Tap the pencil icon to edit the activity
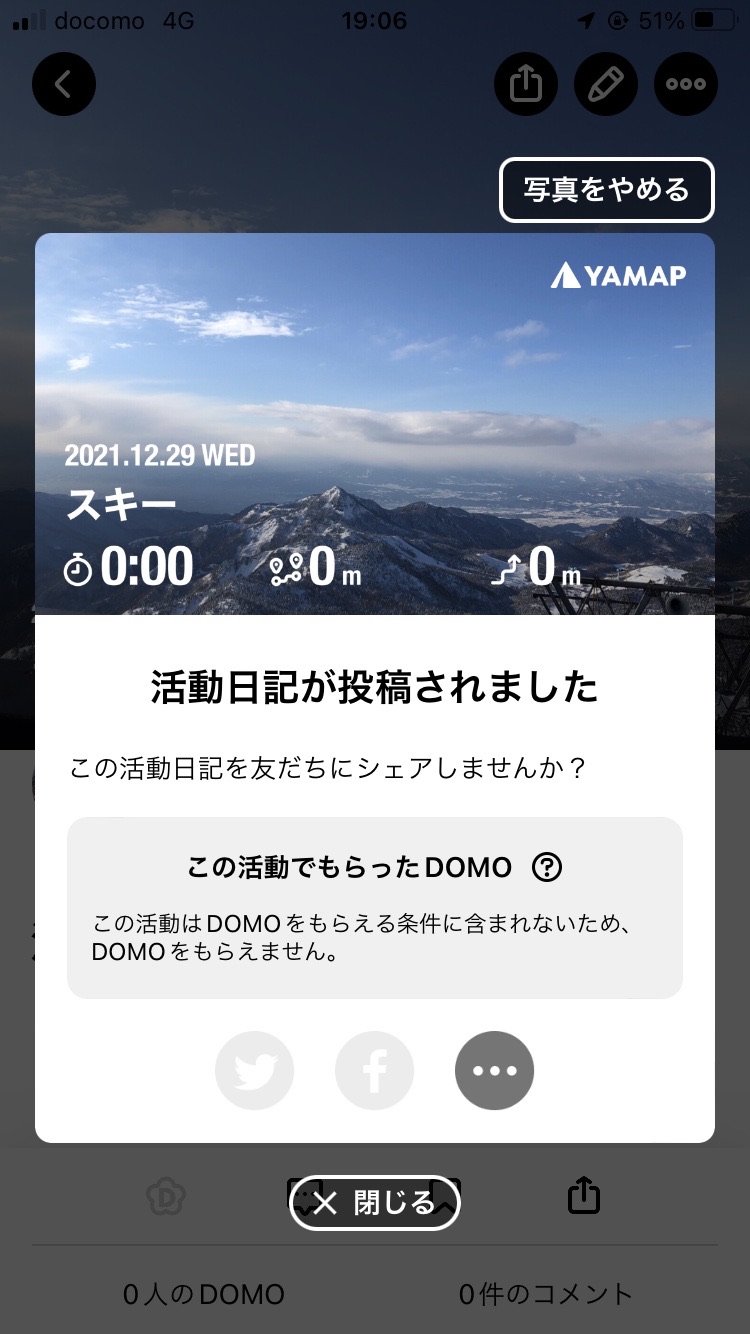Screen dimensions: 750x1334 [x=606, y=84]
